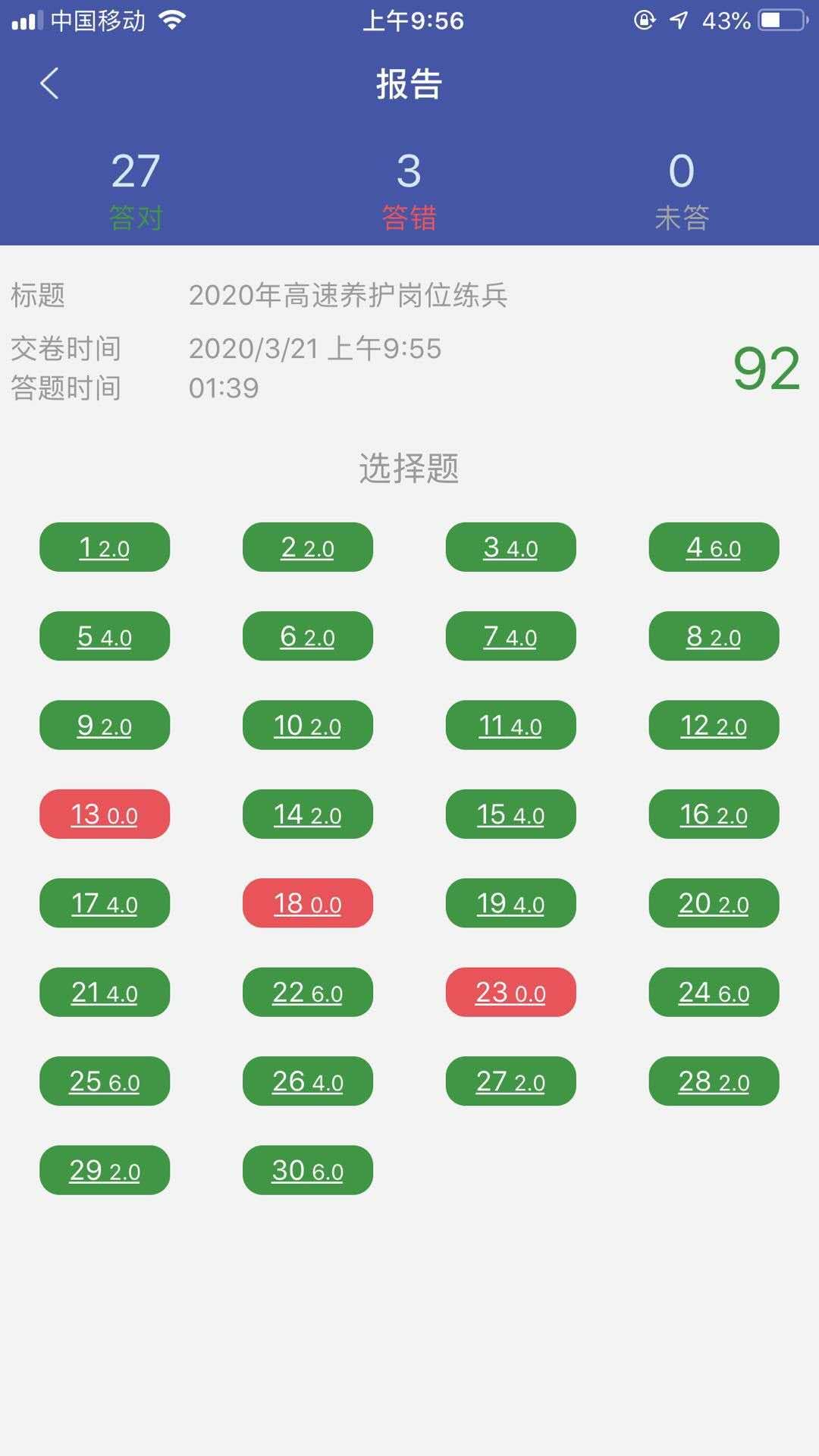Open question 6 button
The width and height of the screenshot is (819, 1456).
pyautogui.click(x=308, y=635)
